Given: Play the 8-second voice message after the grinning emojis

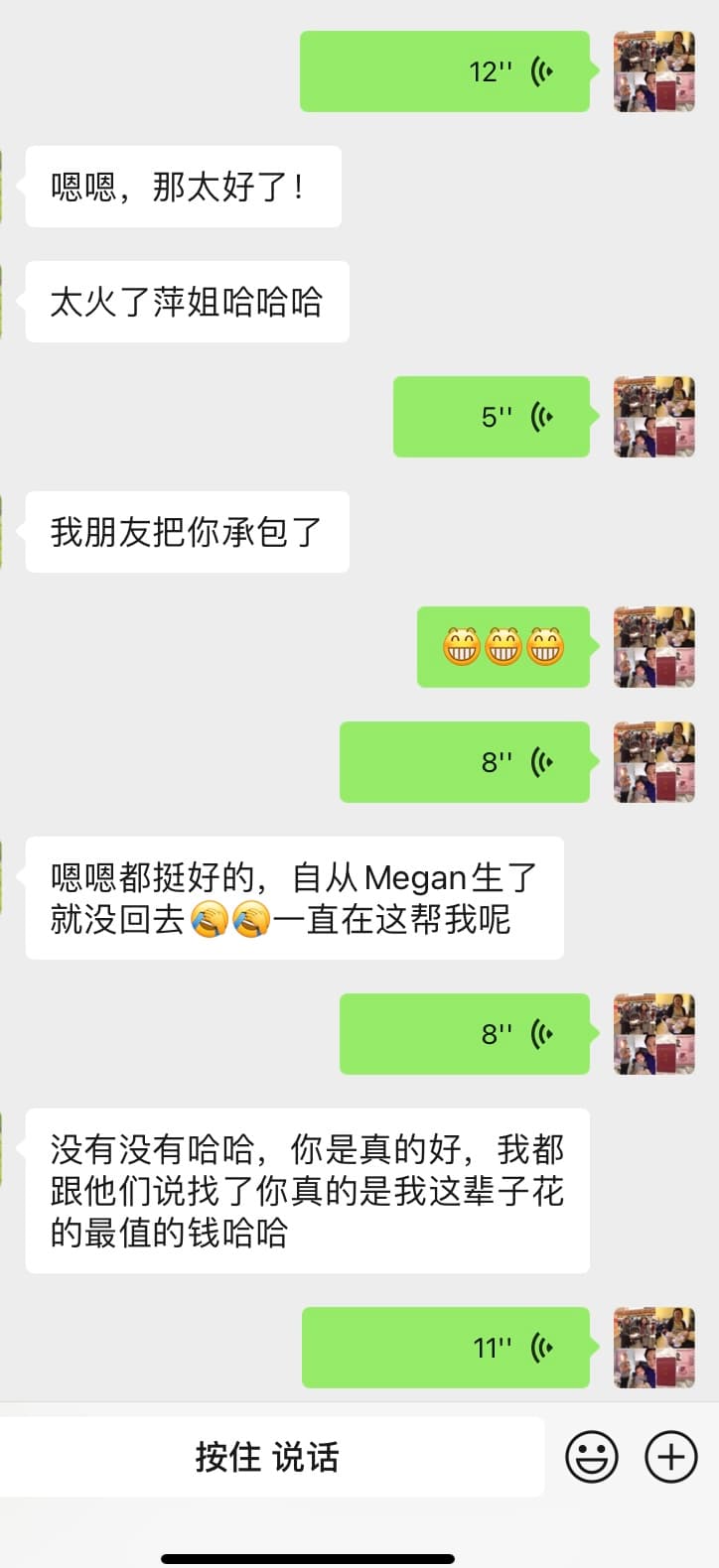Looking at the screenshot, I should [465, 762].
